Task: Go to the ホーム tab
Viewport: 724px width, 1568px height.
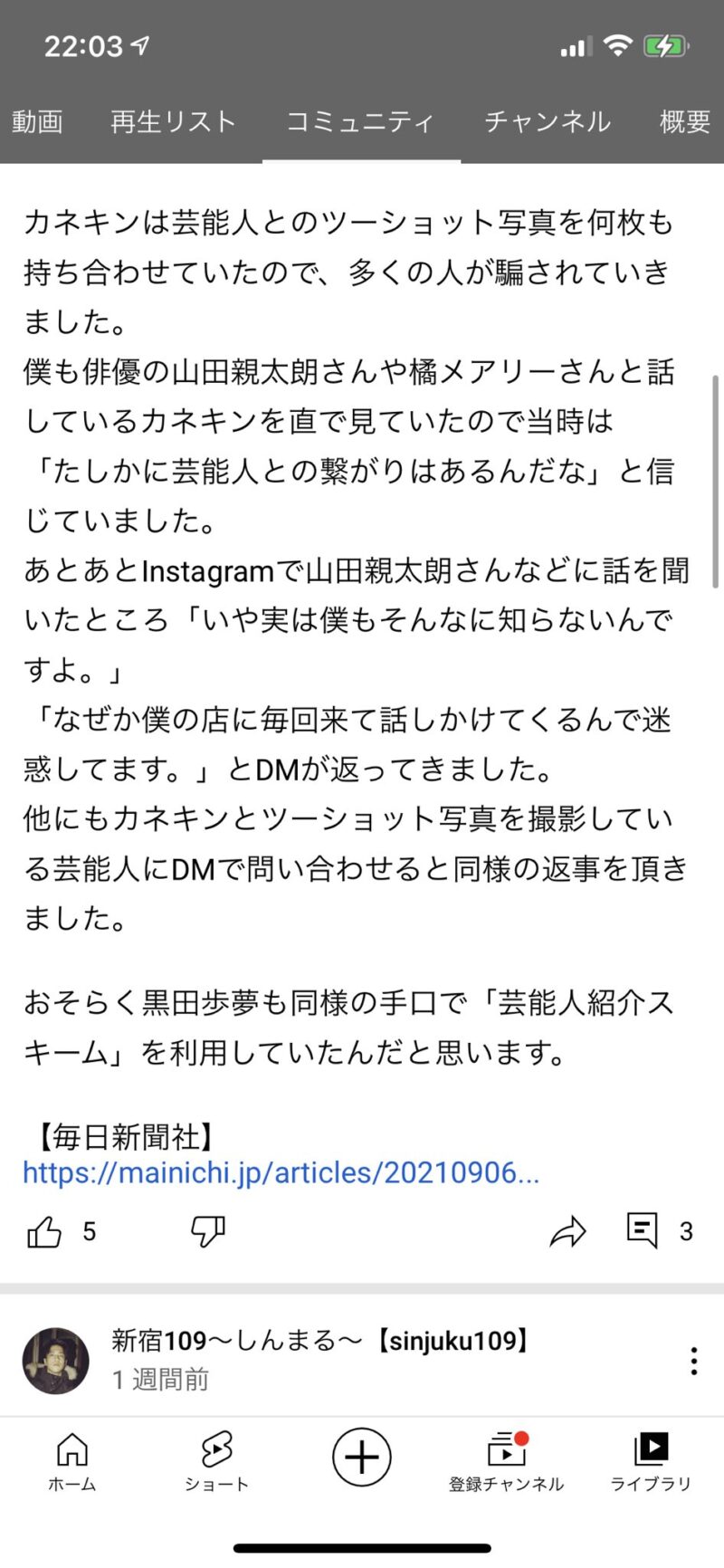Action: coord(72,1461)
